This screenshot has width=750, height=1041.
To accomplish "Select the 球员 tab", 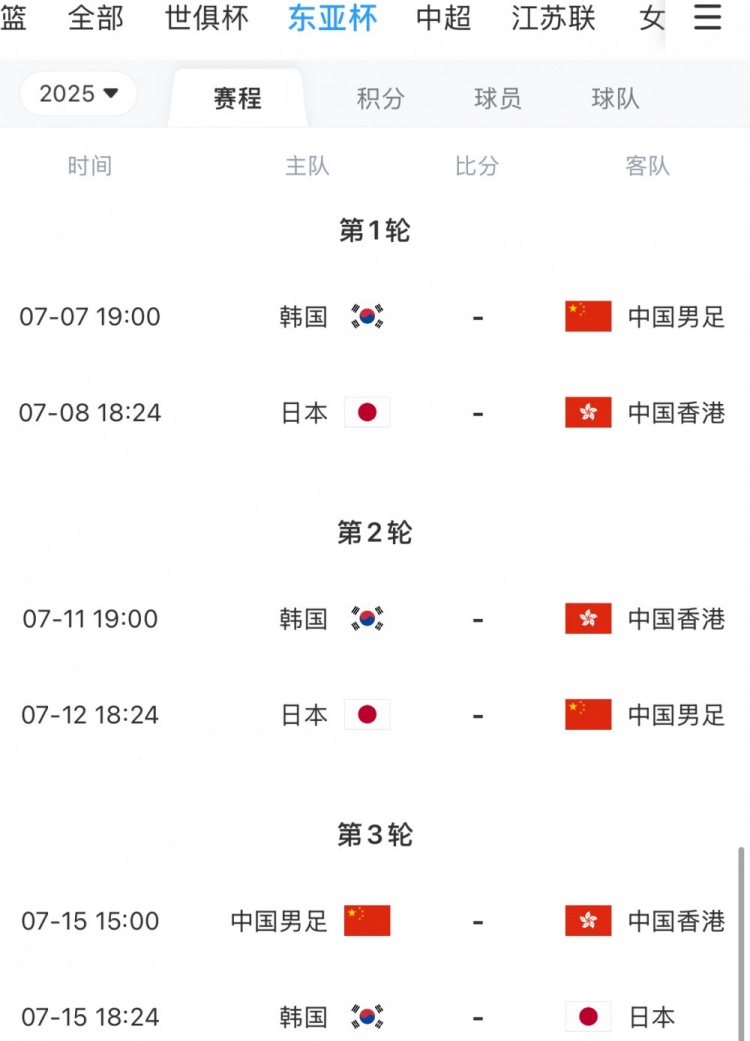I will tap(497, 98).
